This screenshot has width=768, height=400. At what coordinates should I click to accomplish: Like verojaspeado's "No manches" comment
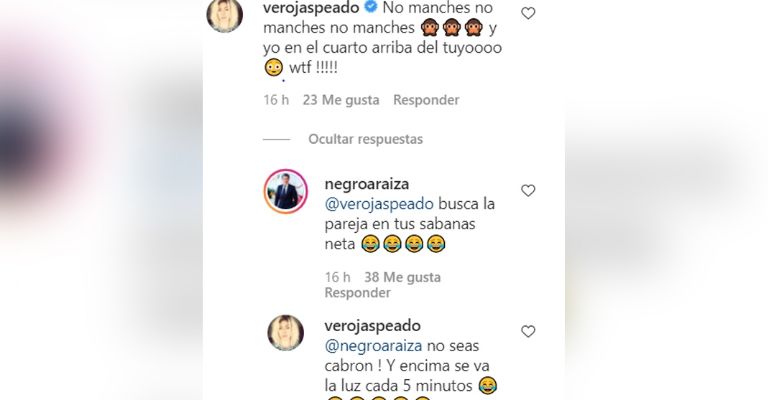click(x=529, y=13)
